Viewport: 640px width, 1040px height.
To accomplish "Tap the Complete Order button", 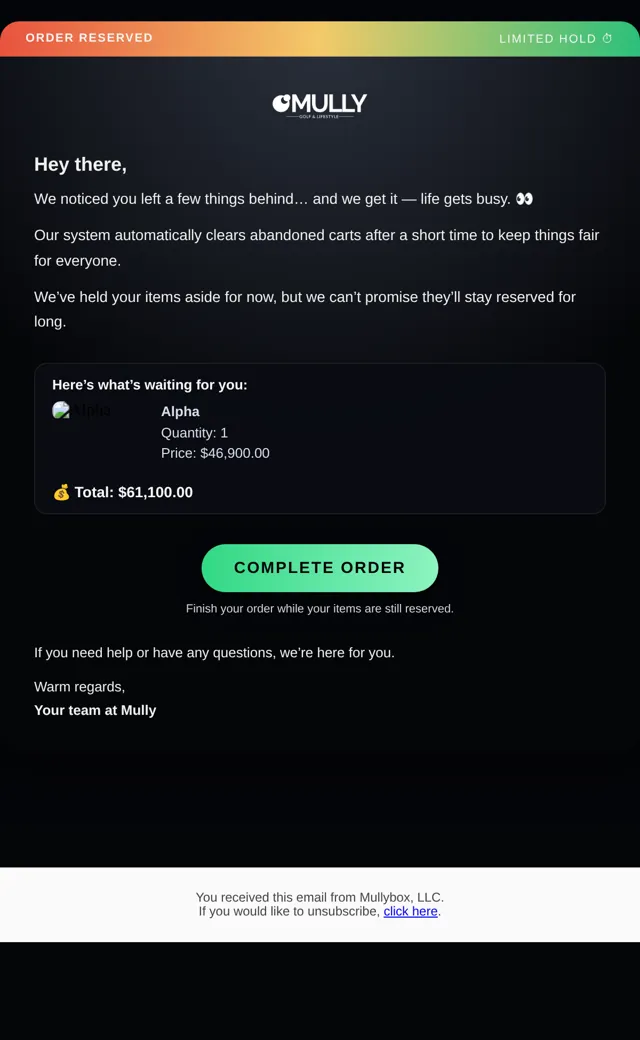I will pos(320,568).
